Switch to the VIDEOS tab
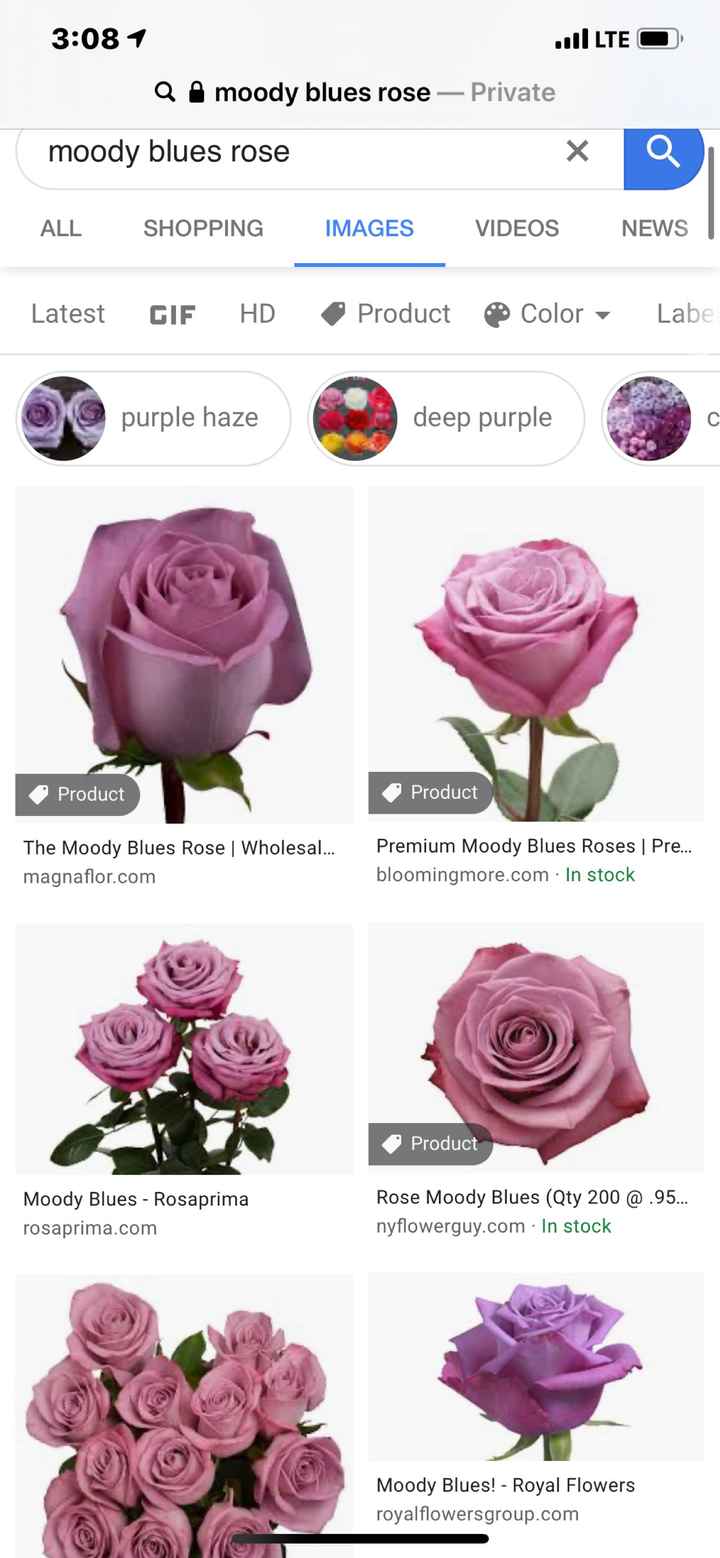 tap(516, 228)
